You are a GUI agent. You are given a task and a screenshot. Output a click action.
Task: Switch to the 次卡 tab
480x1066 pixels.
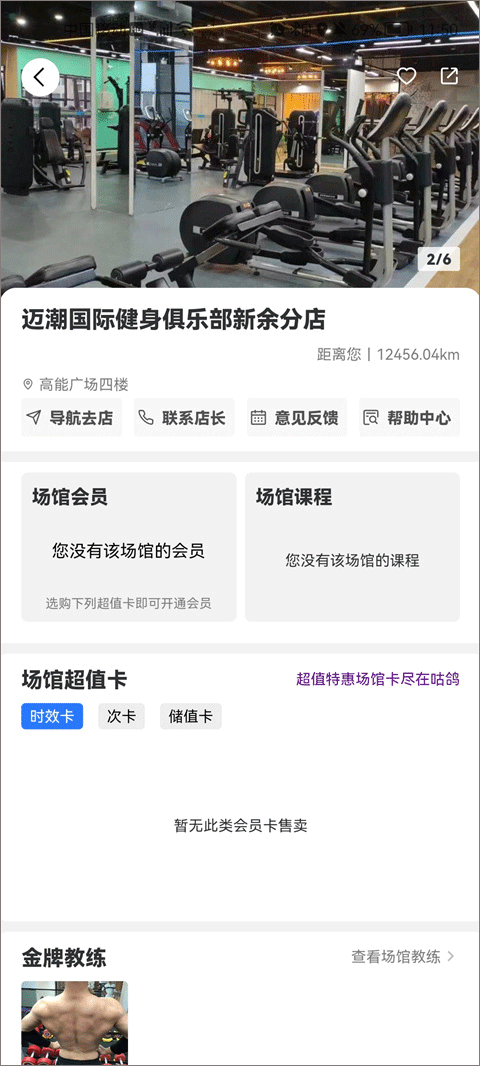coord(121,717)
